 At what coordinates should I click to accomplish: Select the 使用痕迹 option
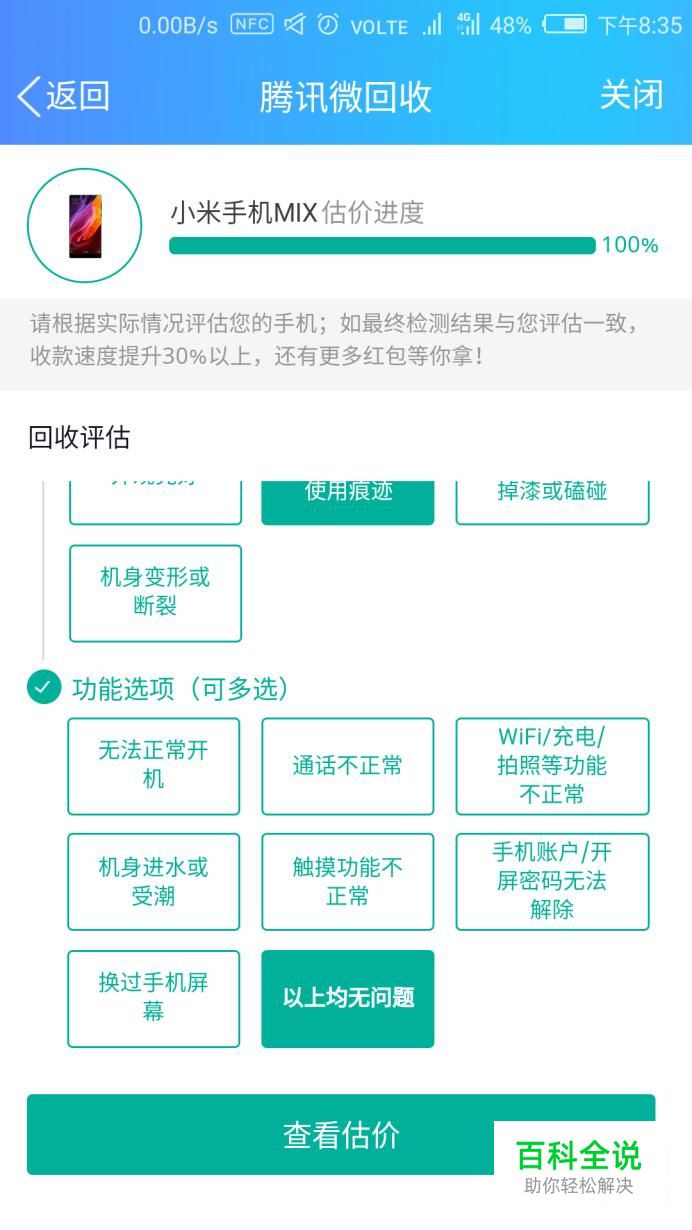click(x=348, y=502)
